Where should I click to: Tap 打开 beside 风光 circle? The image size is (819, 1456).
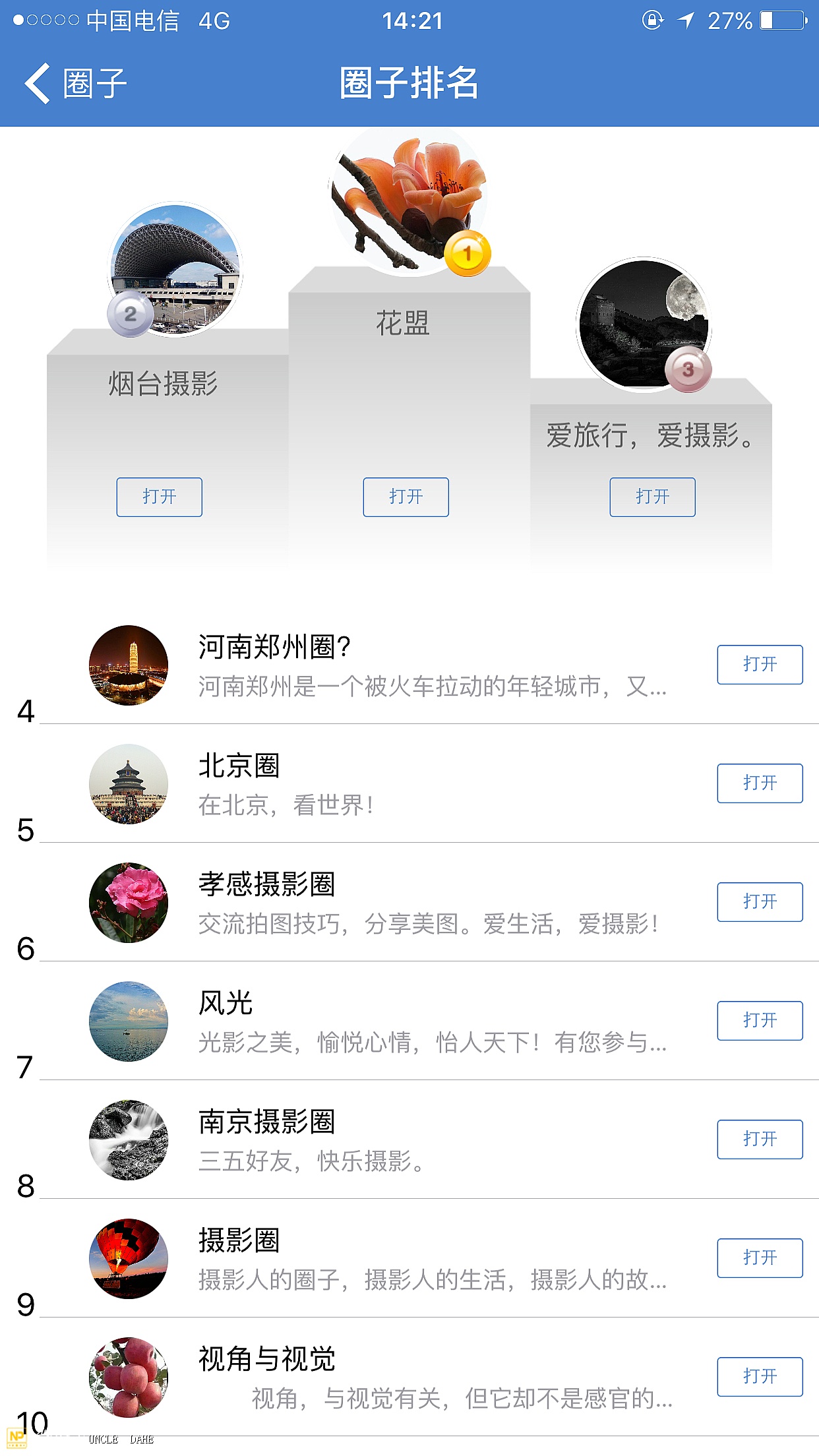(760, 1021)
